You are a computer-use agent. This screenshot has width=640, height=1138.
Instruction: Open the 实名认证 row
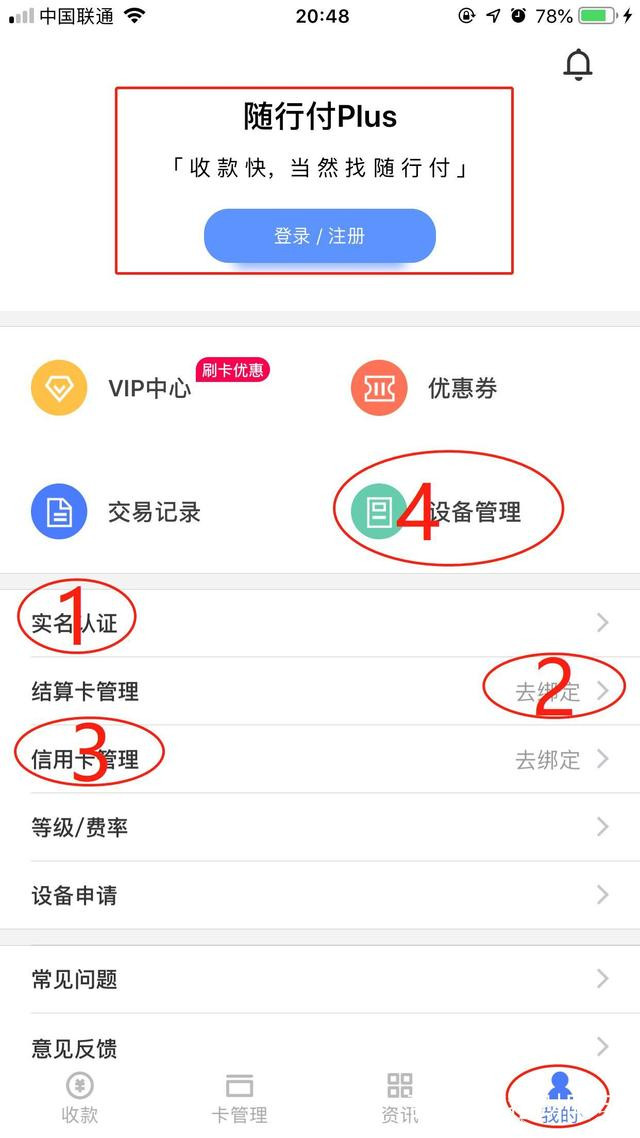pyautogui.click(x=318, y=623)
